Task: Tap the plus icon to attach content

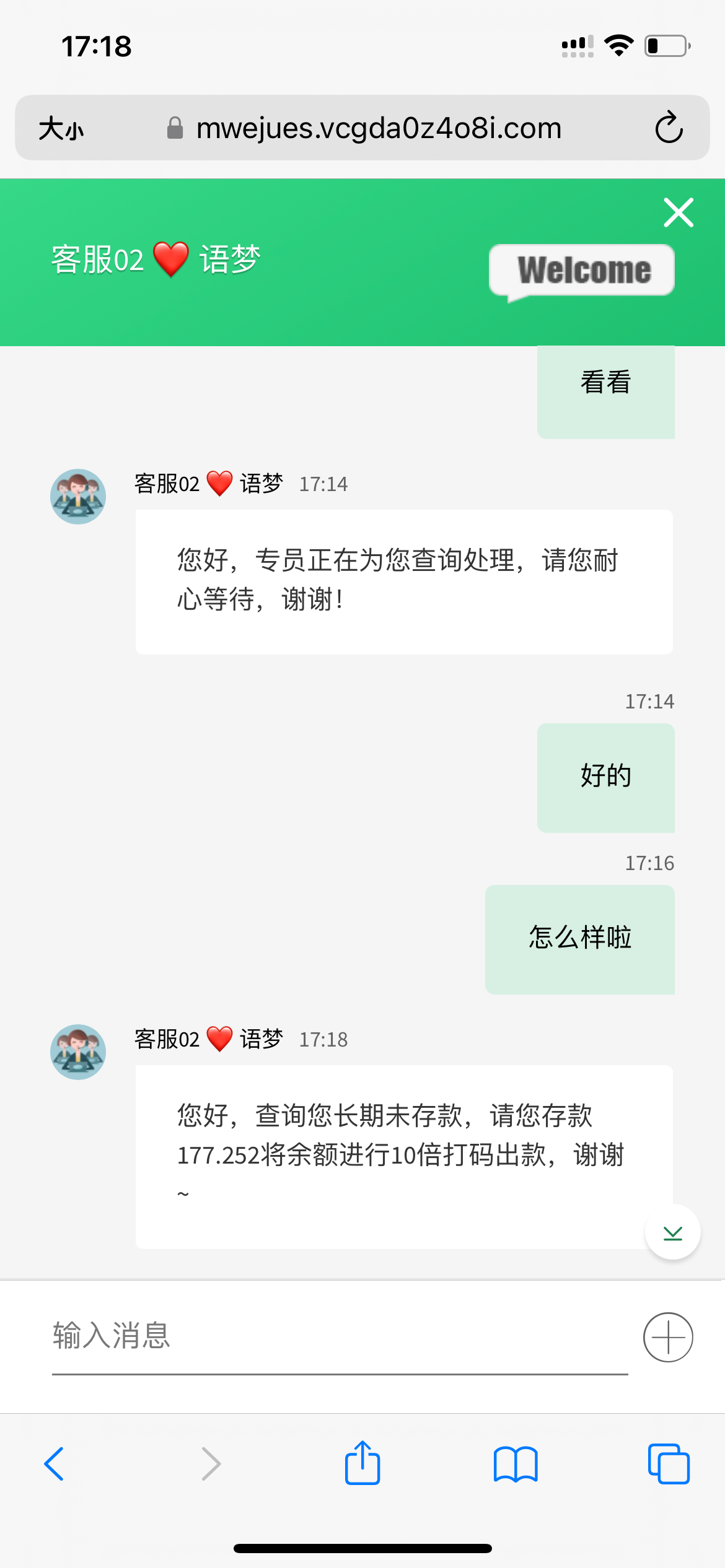Action: pyautogui.click(x=669, y=1337)
